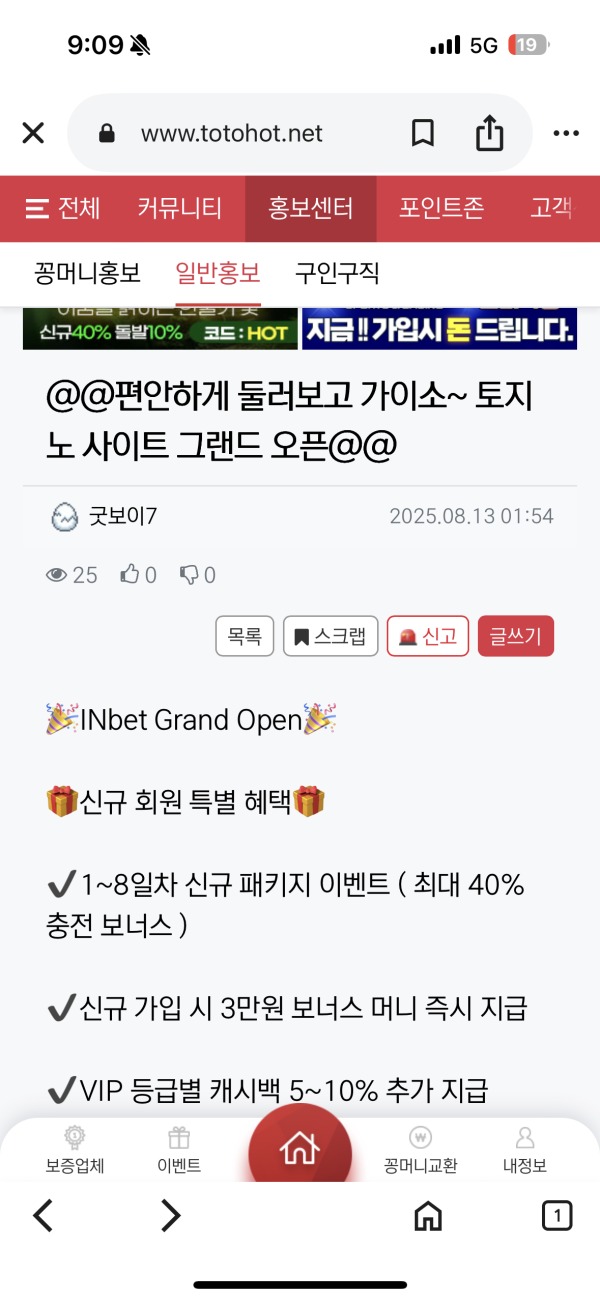Open 이벤트 in bottom navigation

[179, 1151]
